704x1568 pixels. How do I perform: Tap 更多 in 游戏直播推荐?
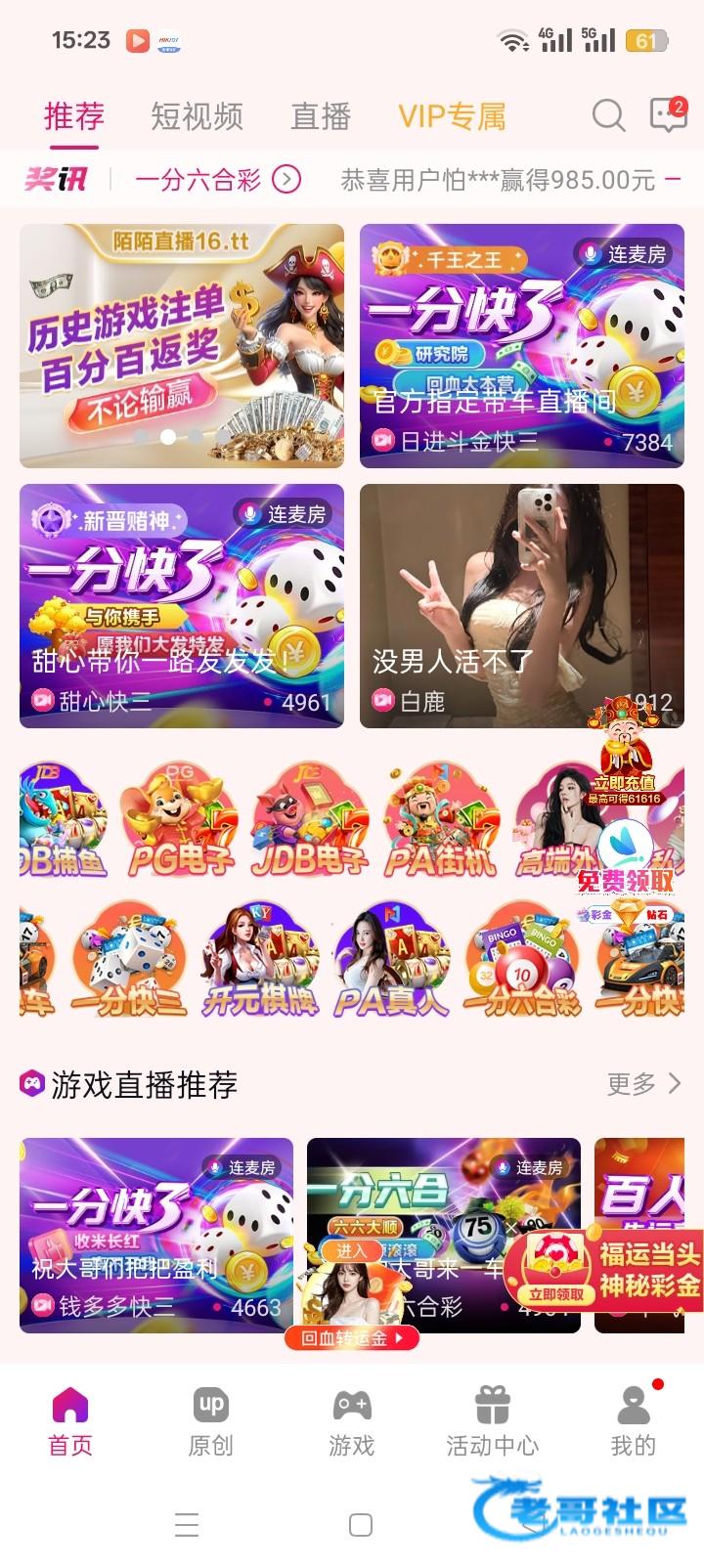[643, 1083]
